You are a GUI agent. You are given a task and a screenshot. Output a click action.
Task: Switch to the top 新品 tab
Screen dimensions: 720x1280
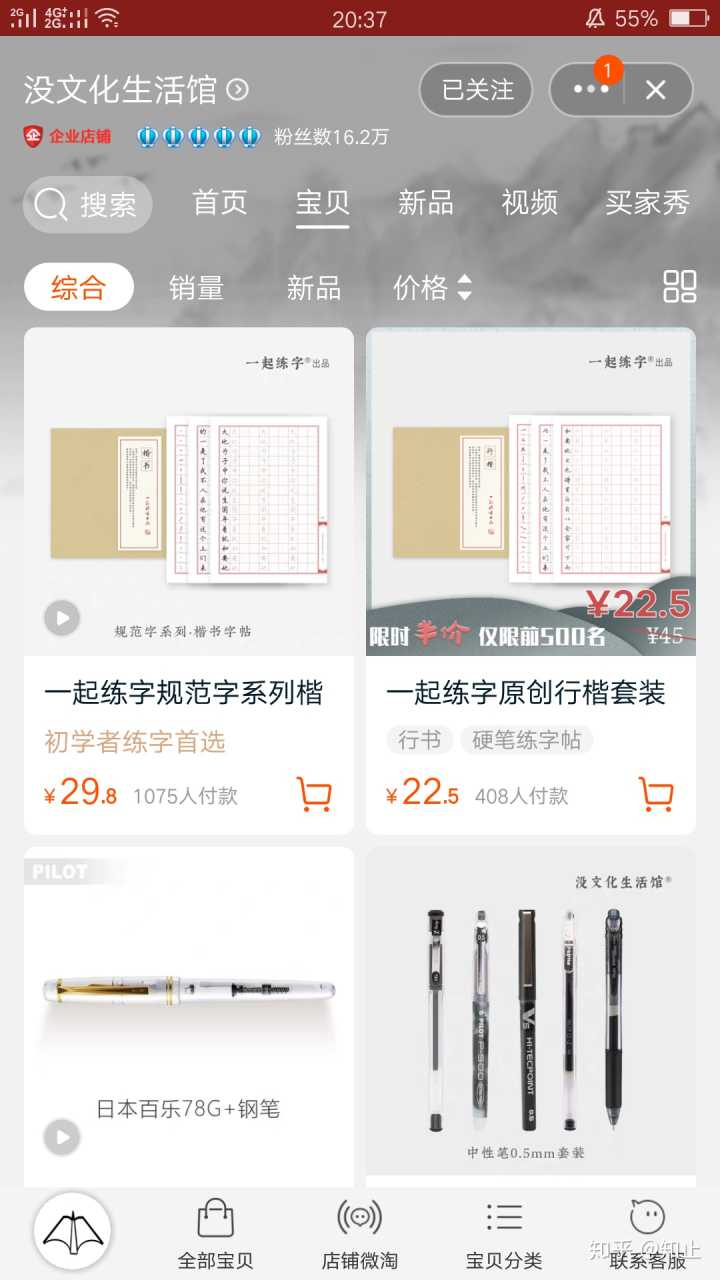(426, 203)
